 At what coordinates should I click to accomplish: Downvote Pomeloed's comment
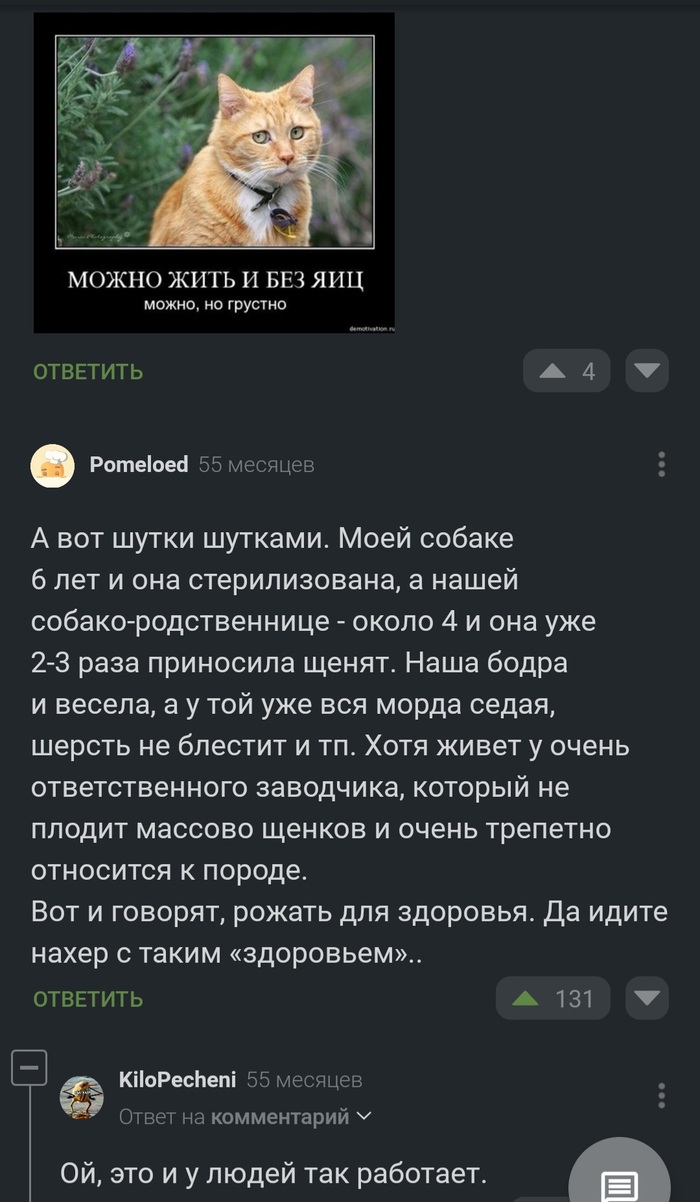tap(647, 998)
